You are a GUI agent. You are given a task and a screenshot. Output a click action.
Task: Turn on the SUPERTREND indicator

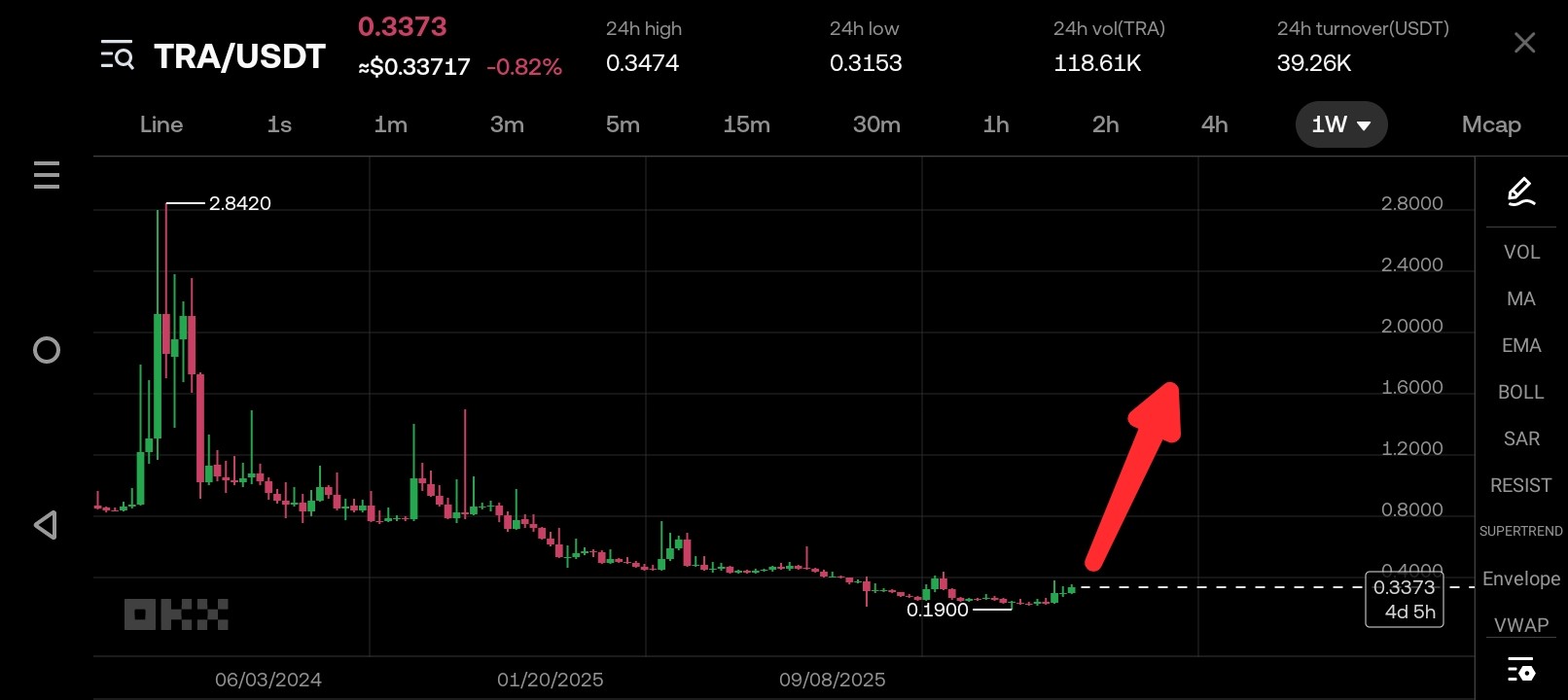pyautogui.click(x=1521, y=531)
